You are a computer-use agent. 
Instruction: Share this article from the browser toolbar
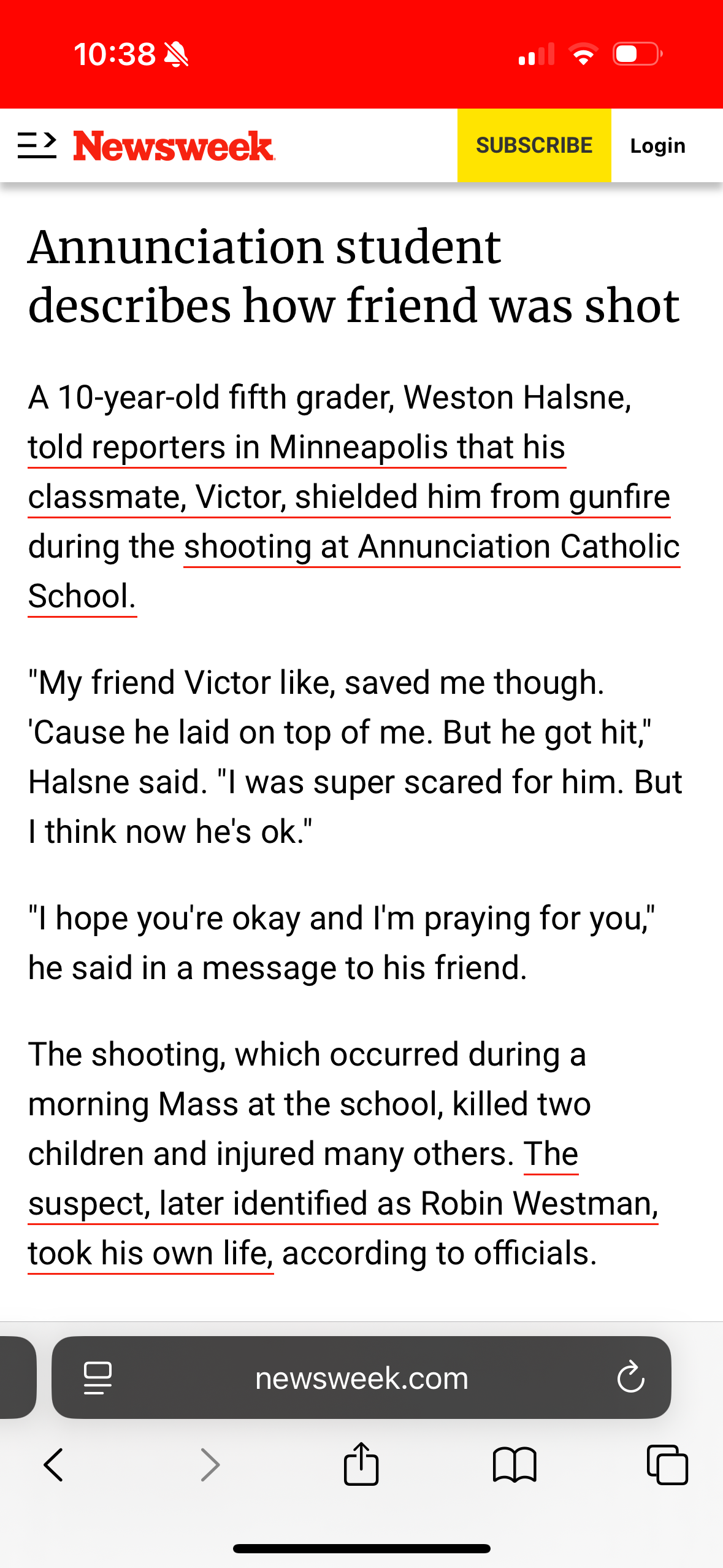click(361, 1464)
